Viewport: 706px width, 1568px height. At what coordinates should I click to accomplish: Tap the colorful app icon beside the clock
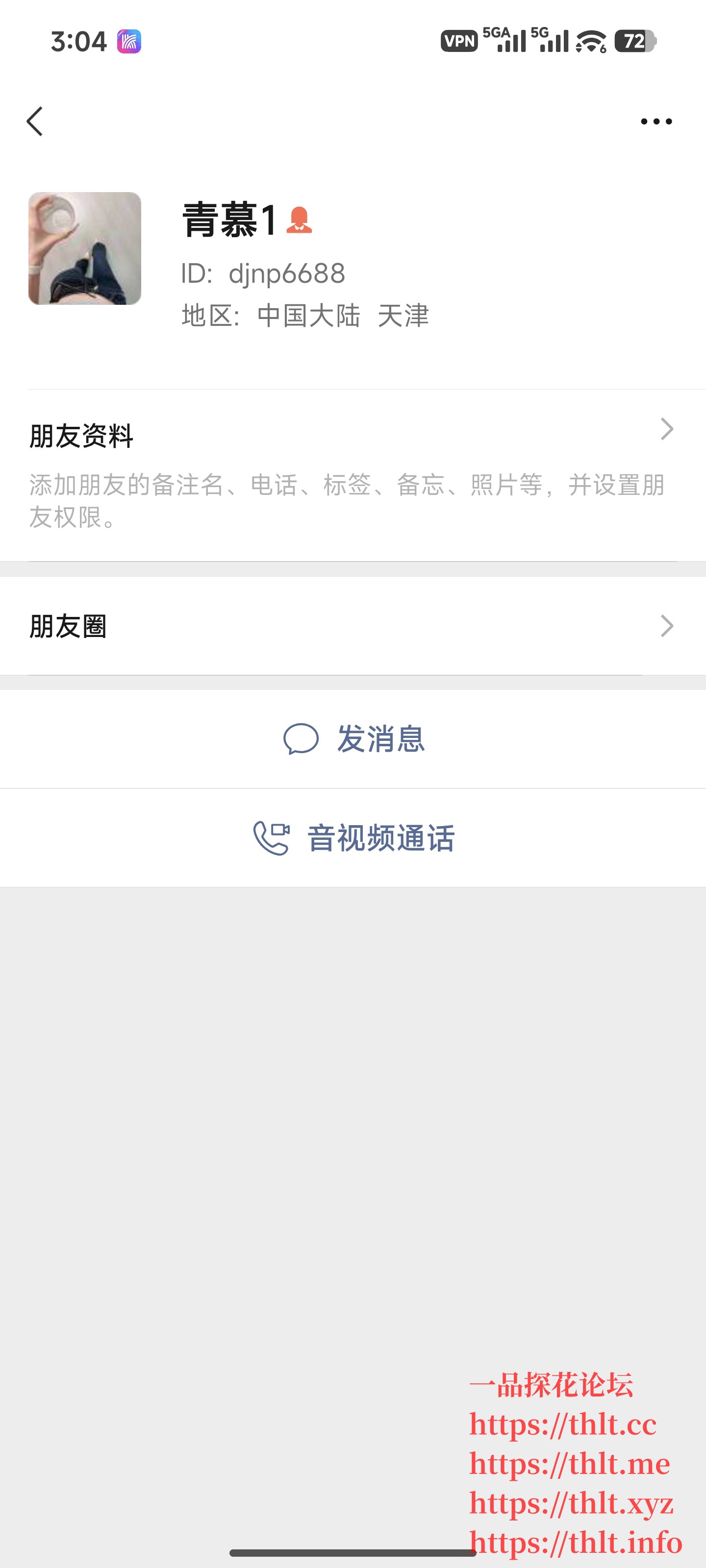[128, 40]
